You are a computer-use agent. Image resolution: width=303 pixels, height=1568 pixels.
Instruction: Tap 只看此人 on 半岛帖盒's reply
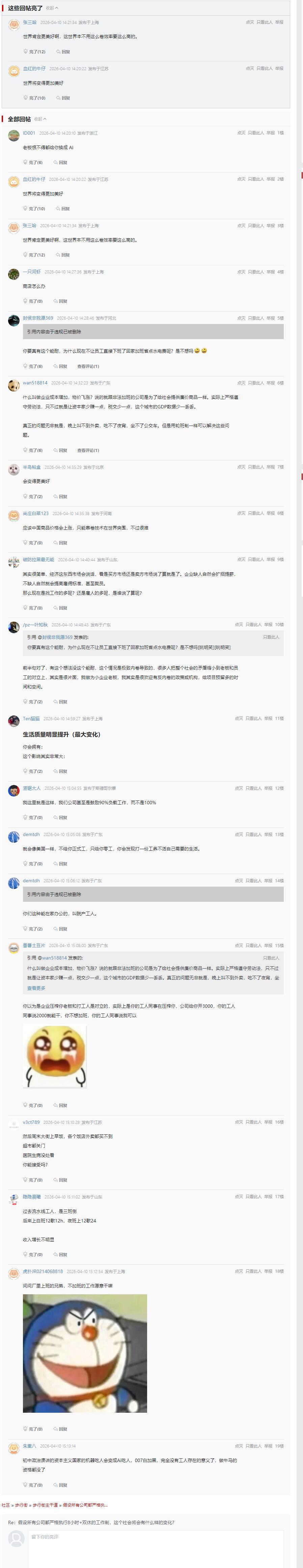point(255,467)
